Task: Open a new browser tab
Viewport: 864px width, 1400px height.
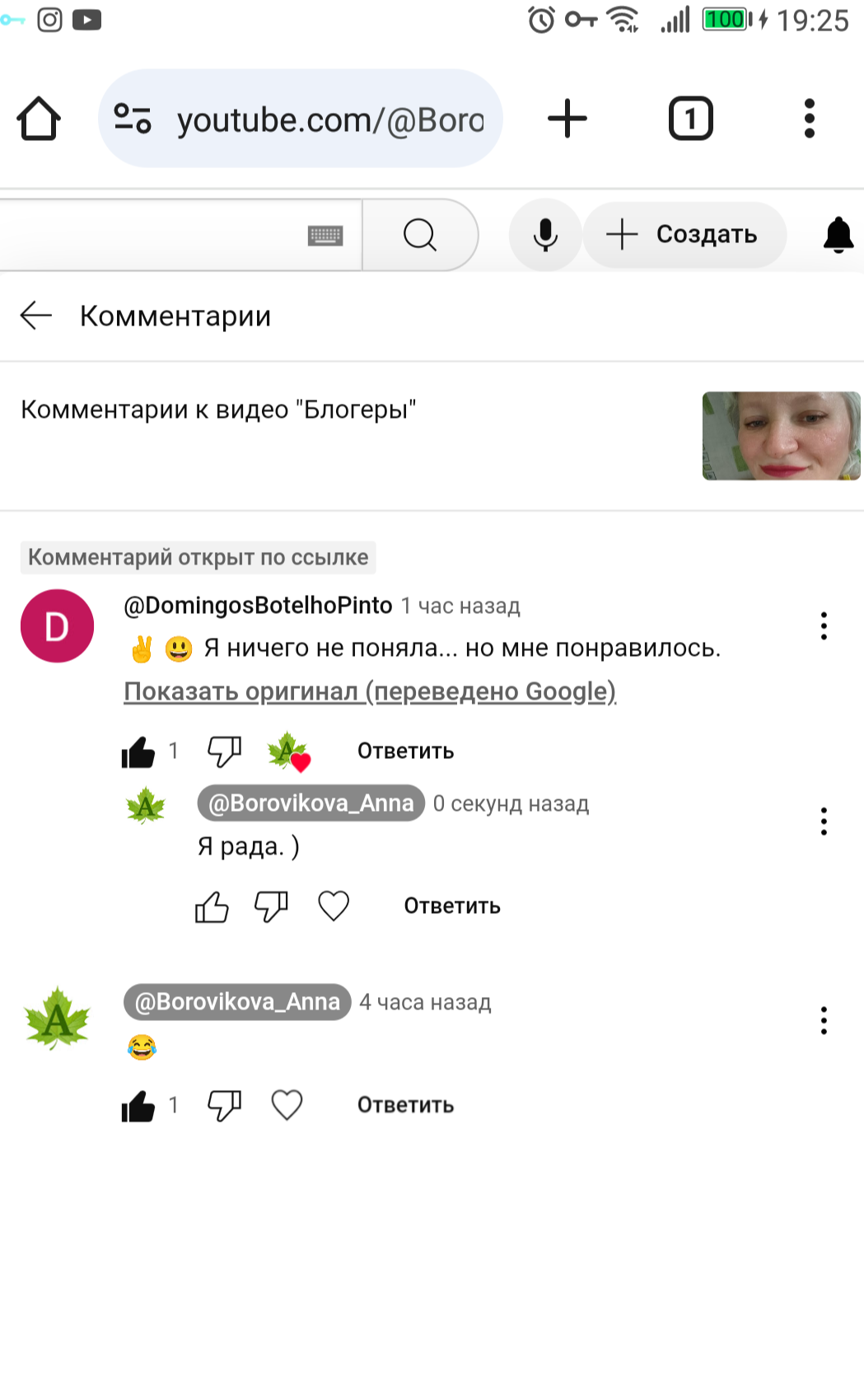Action: [x=567, y=119]
